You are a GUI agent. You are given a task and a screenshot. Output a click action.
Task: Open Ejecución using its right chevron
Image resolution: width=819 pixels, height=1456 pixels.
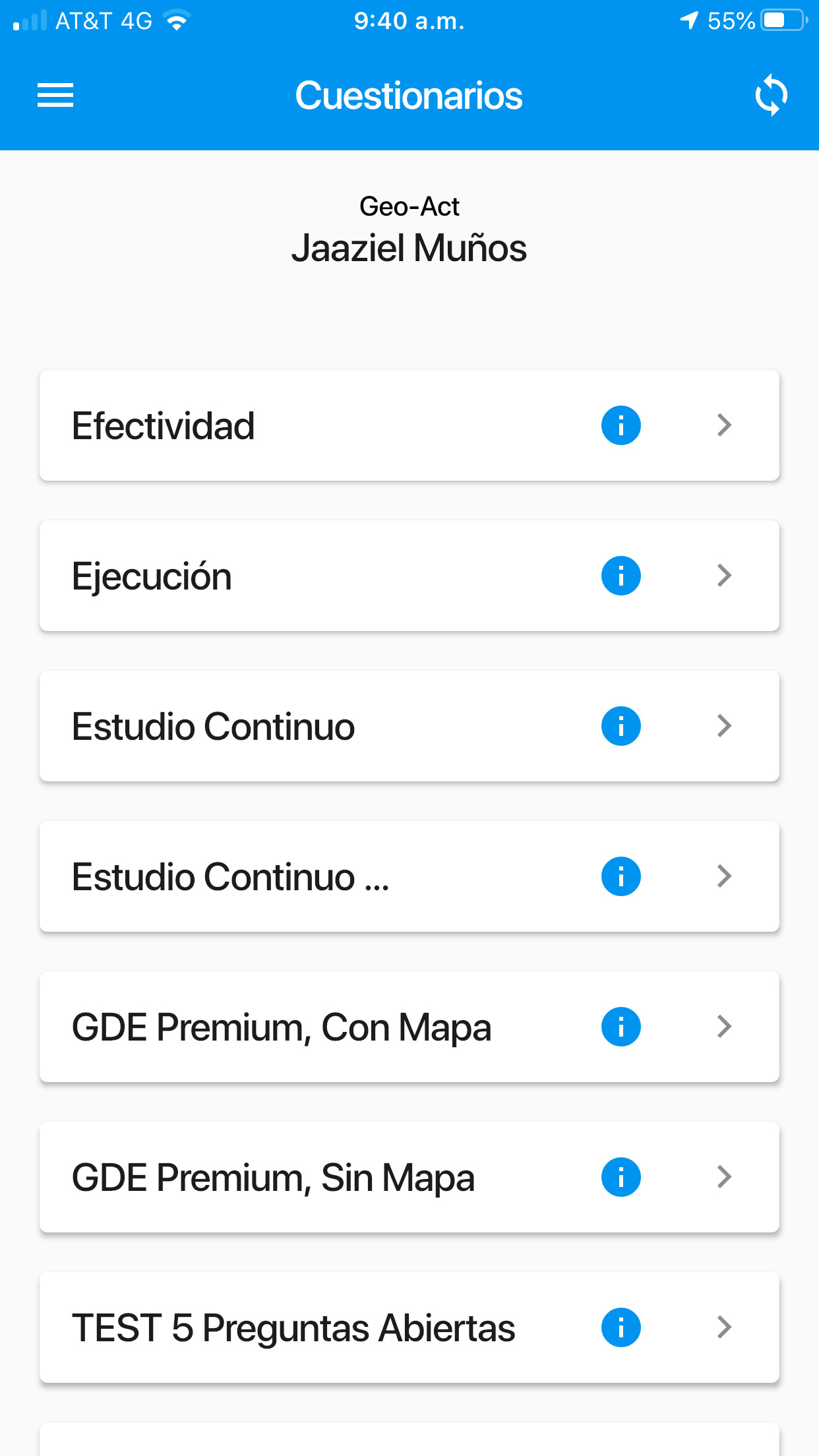coord(724,576)
